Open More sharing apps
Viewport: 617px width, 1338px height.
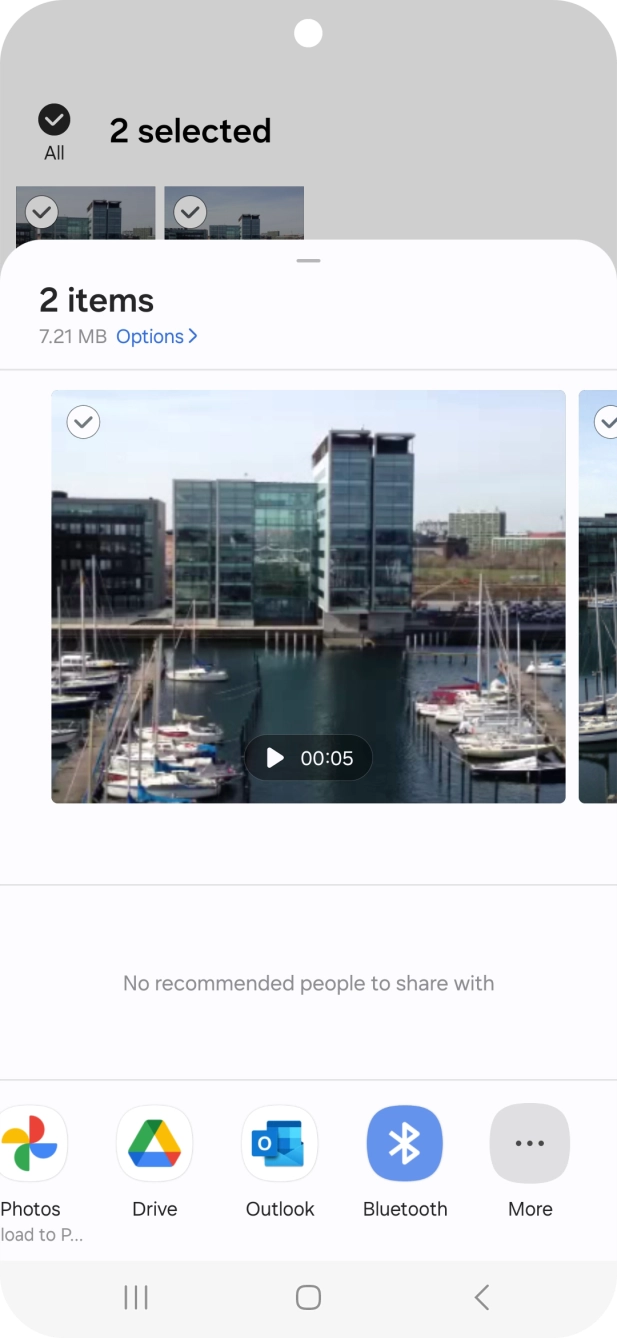(x=530, y=1144)
